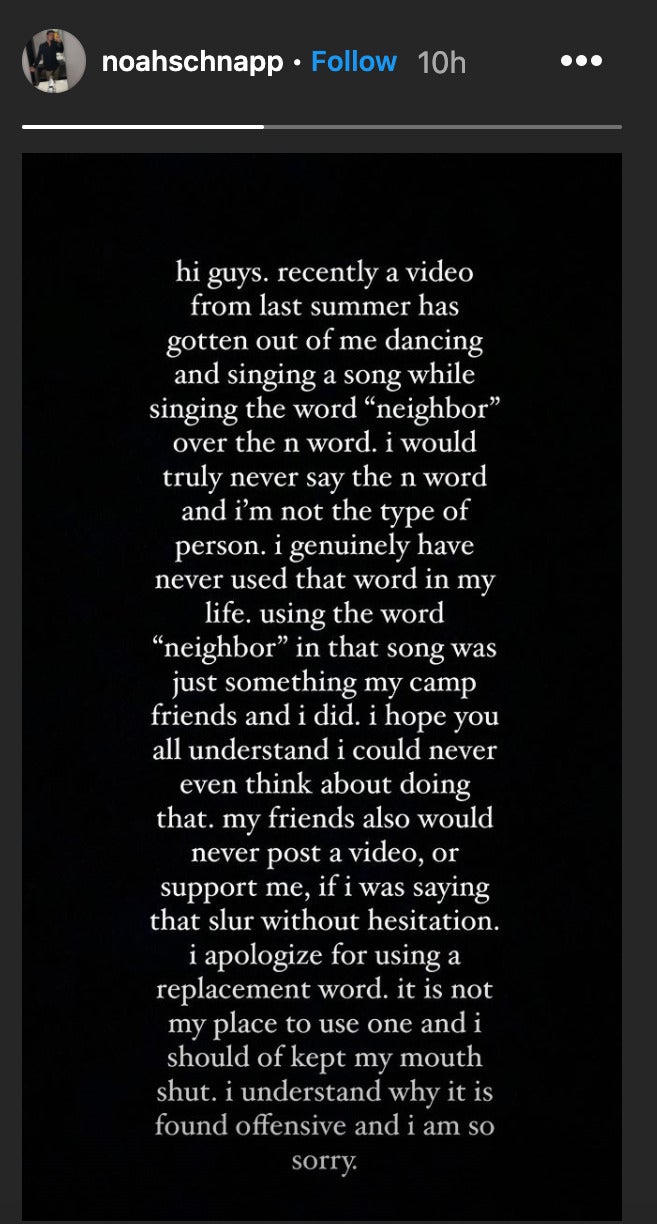Open the three-dot story options menu
This screenshot has width=657, height=1224.
pyautogui.click(x=580, y=61)
